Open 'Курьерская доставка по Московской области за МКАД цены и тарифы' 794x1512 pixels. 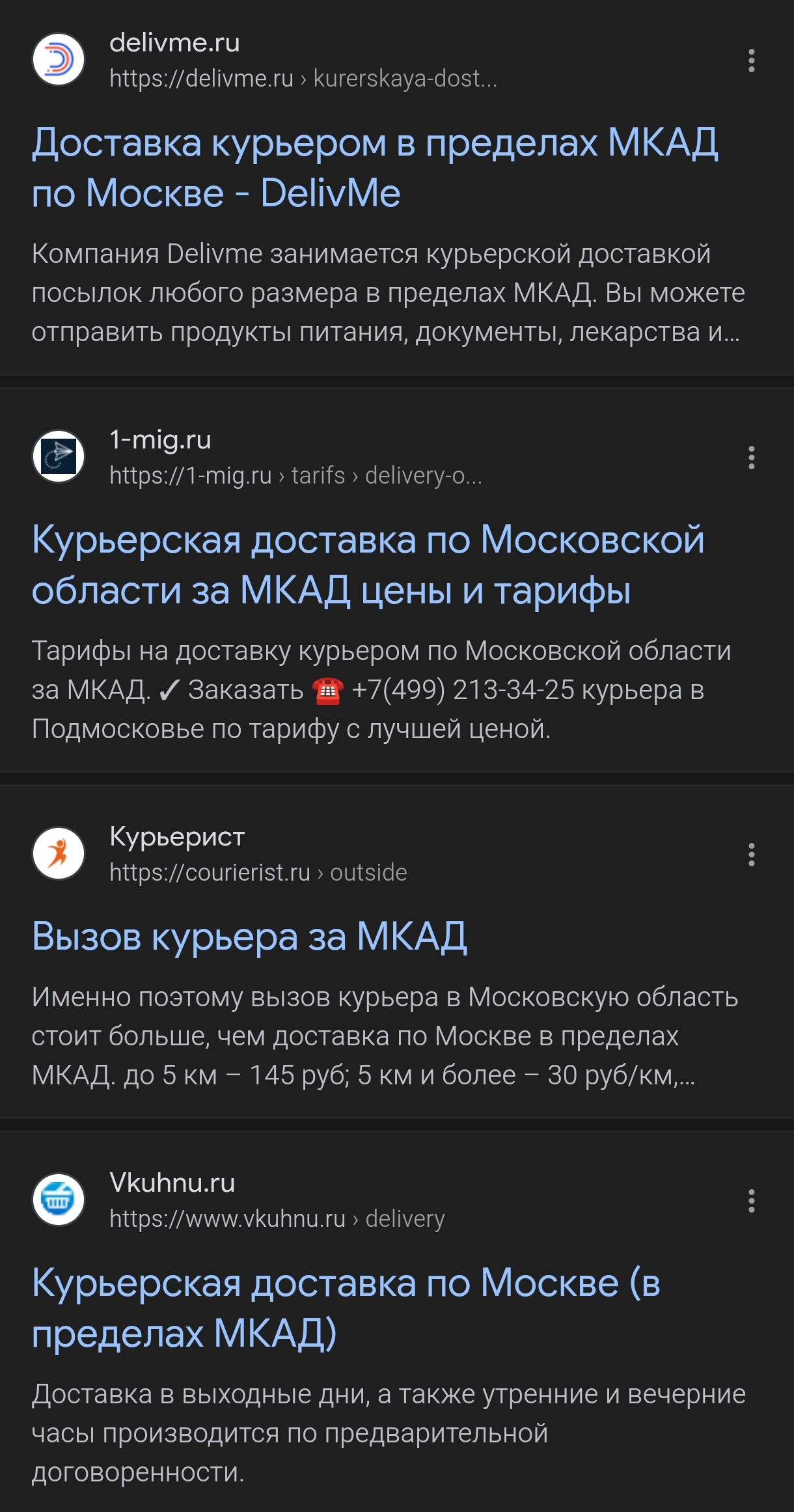(368, 565)
